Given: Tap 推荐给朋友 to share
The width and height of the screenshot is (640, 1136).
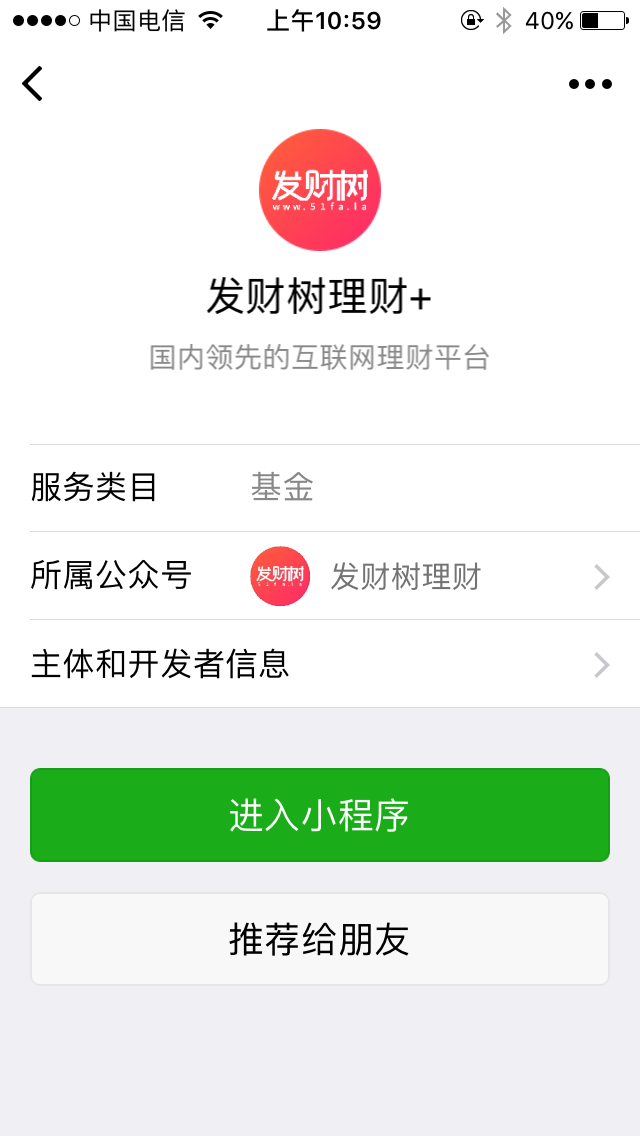Looking at the screenshot, I should 320,939.
